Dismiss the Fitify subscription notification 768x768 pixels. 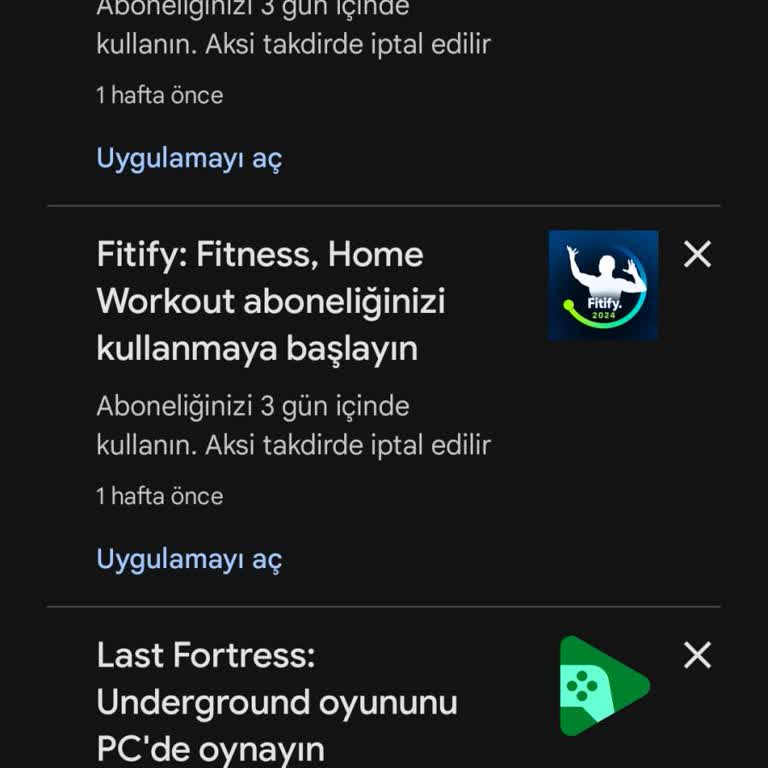click(697, 255)
